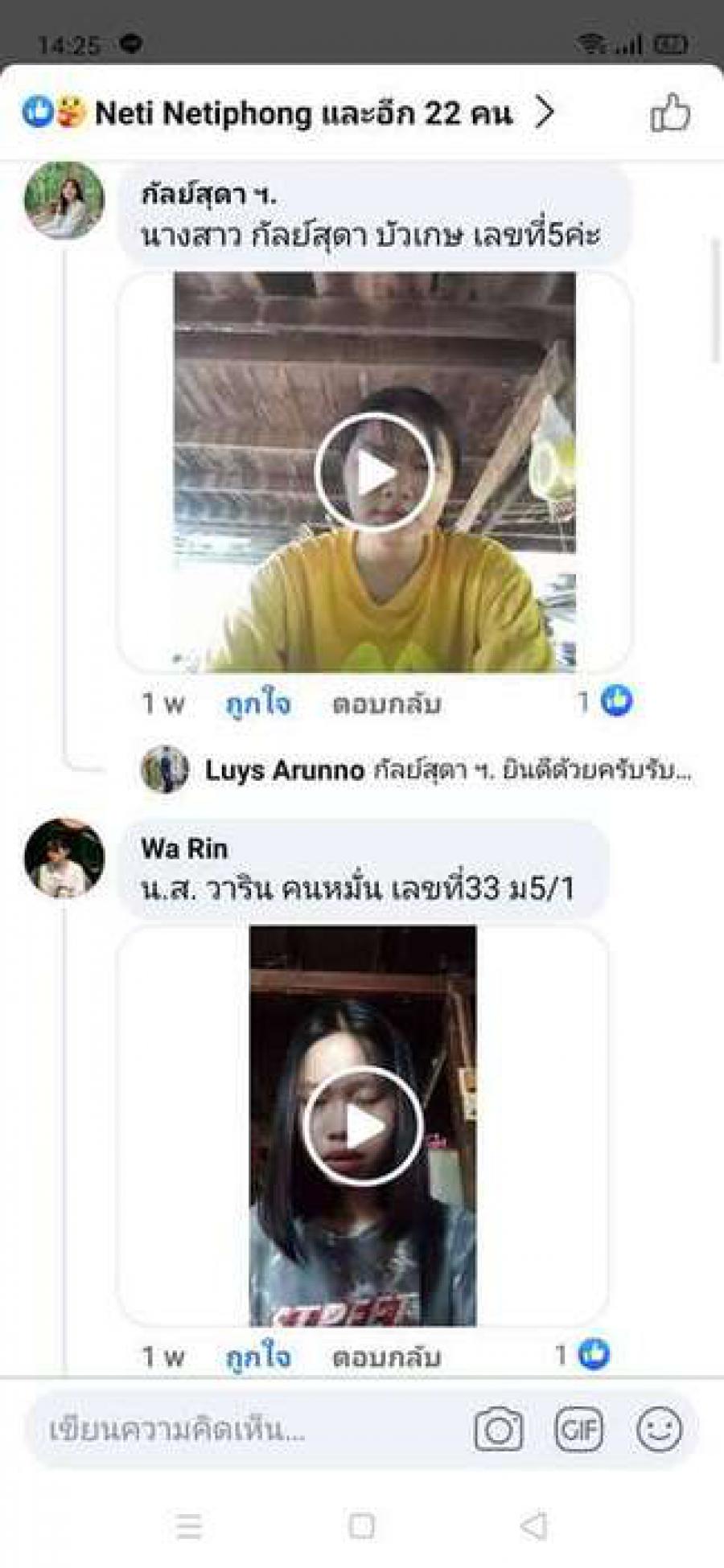Go back using the system back button

pos(533,1525)
